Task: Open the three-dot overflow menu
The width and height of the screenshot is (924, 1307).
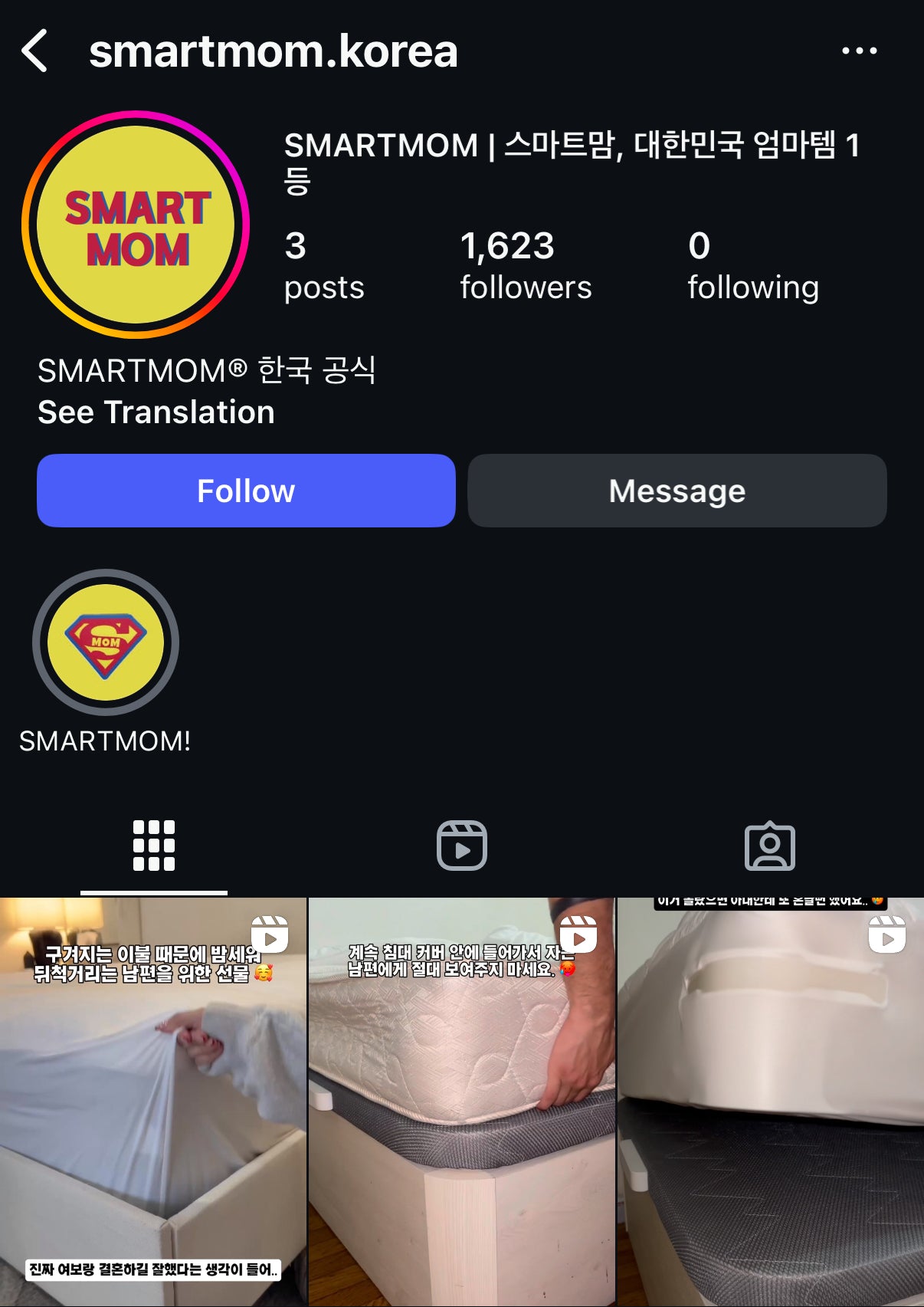Action: pos(859,51)
